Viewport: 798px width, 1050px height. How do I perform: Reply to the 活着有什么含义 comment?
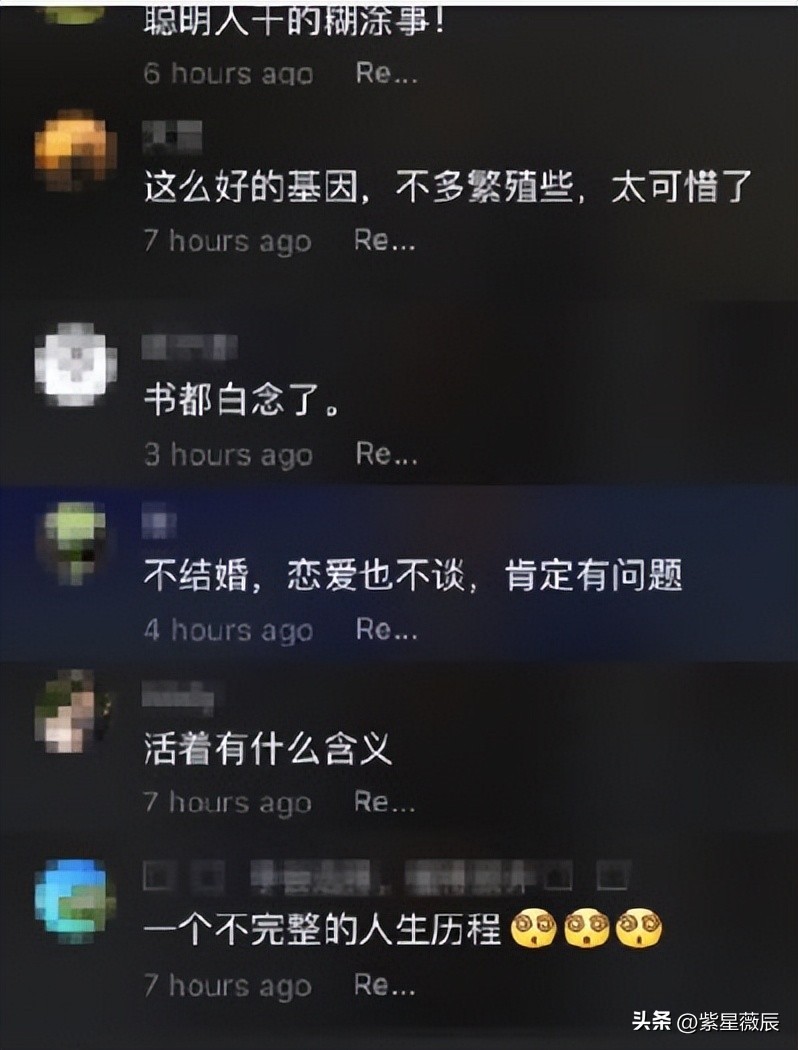pyautogui.click(x=385, y=801)
